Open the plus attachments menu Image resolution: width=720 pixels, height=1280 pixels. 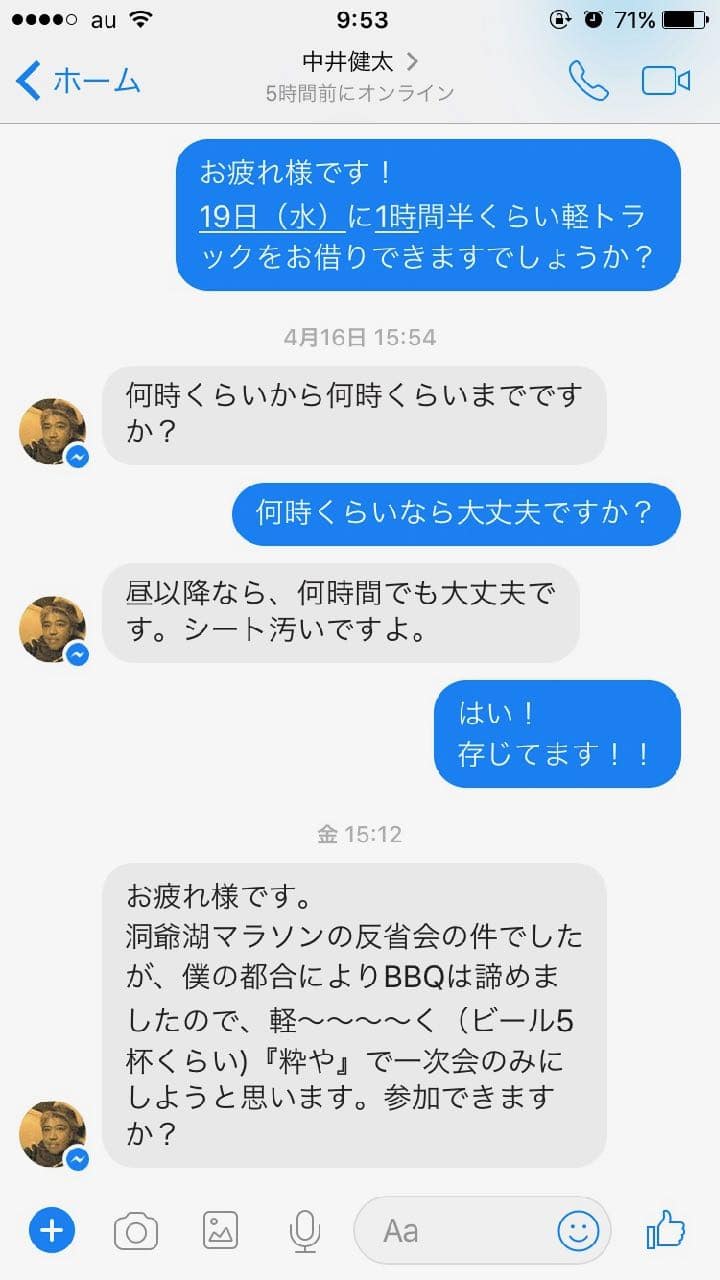click(52, 1230)
